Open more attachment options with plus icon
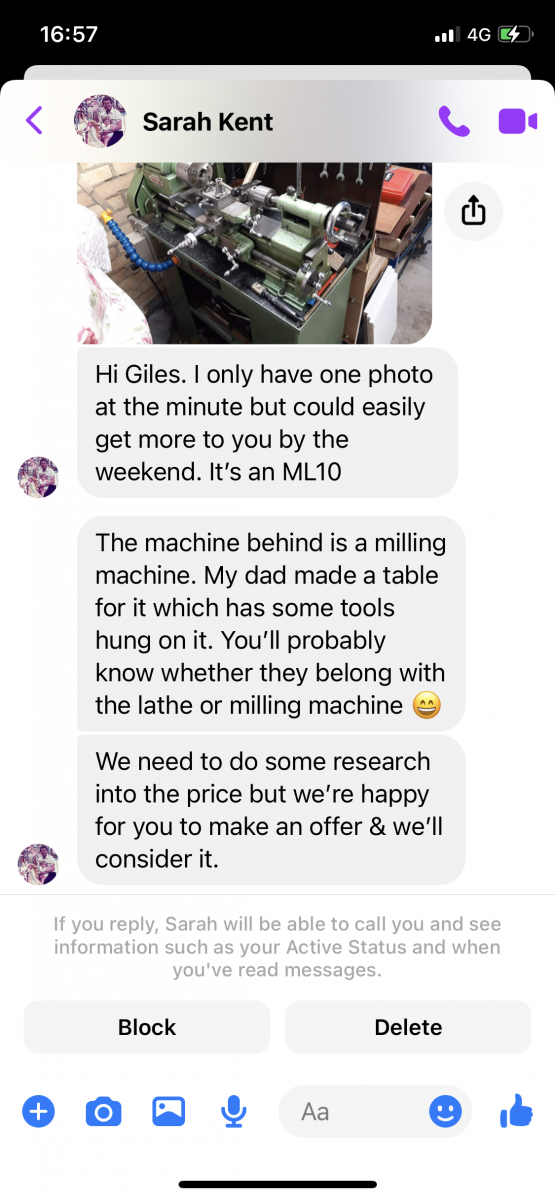This screenshot has width=555, height=1200. 38,1111
